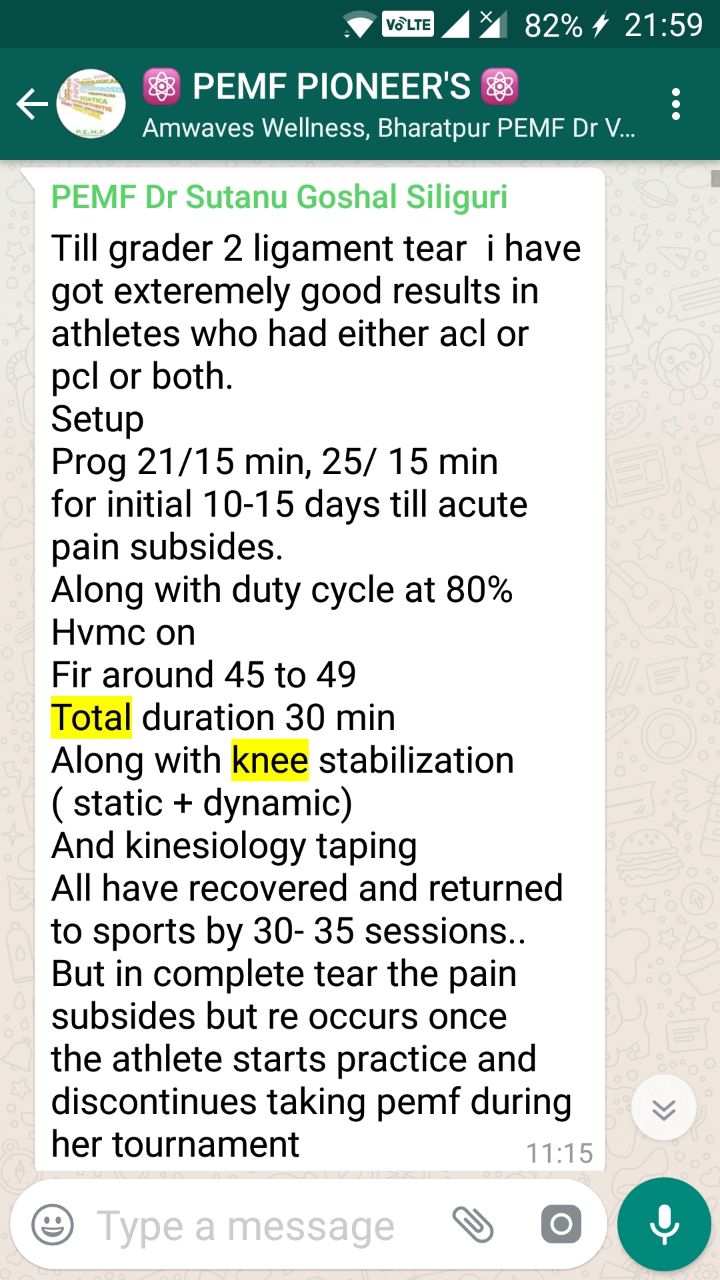Tap the paperclip attach icon
This screenshot has width=720, height=1280.
pos(473,1224)
